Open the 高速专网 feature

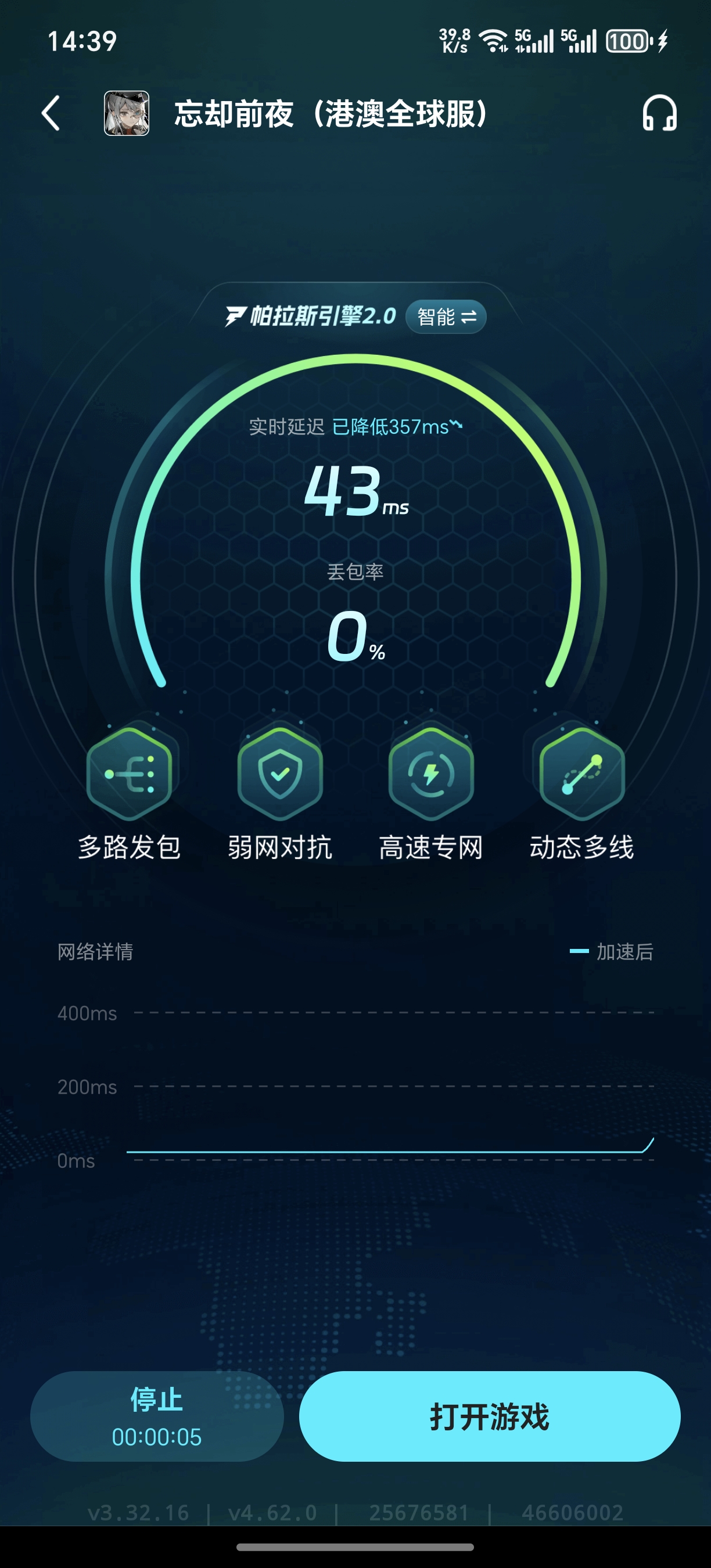click(x=431, y=773)
